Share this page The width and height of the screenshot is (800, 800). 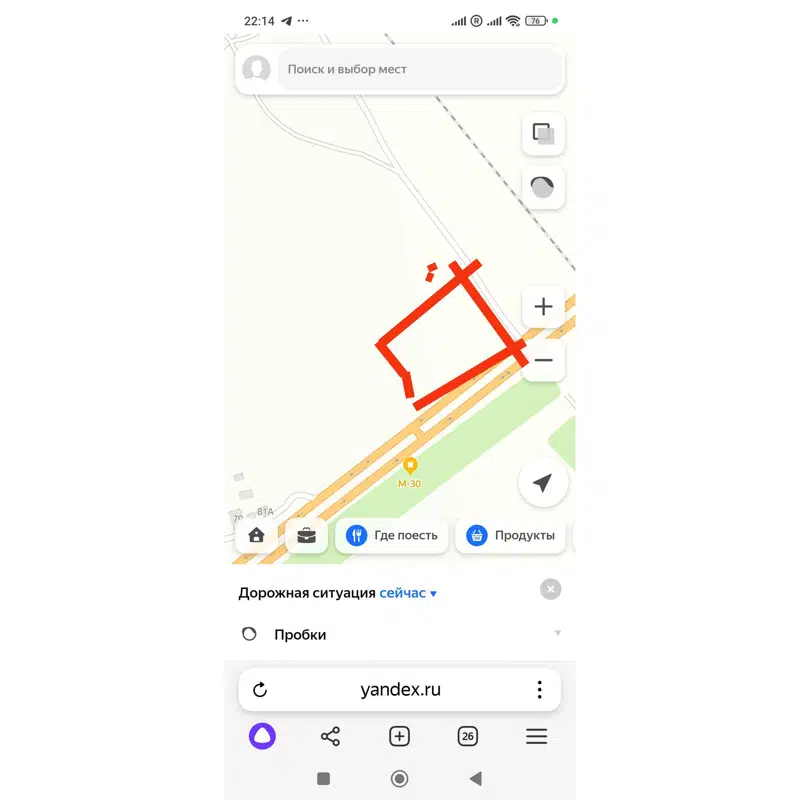pos(330,736)
